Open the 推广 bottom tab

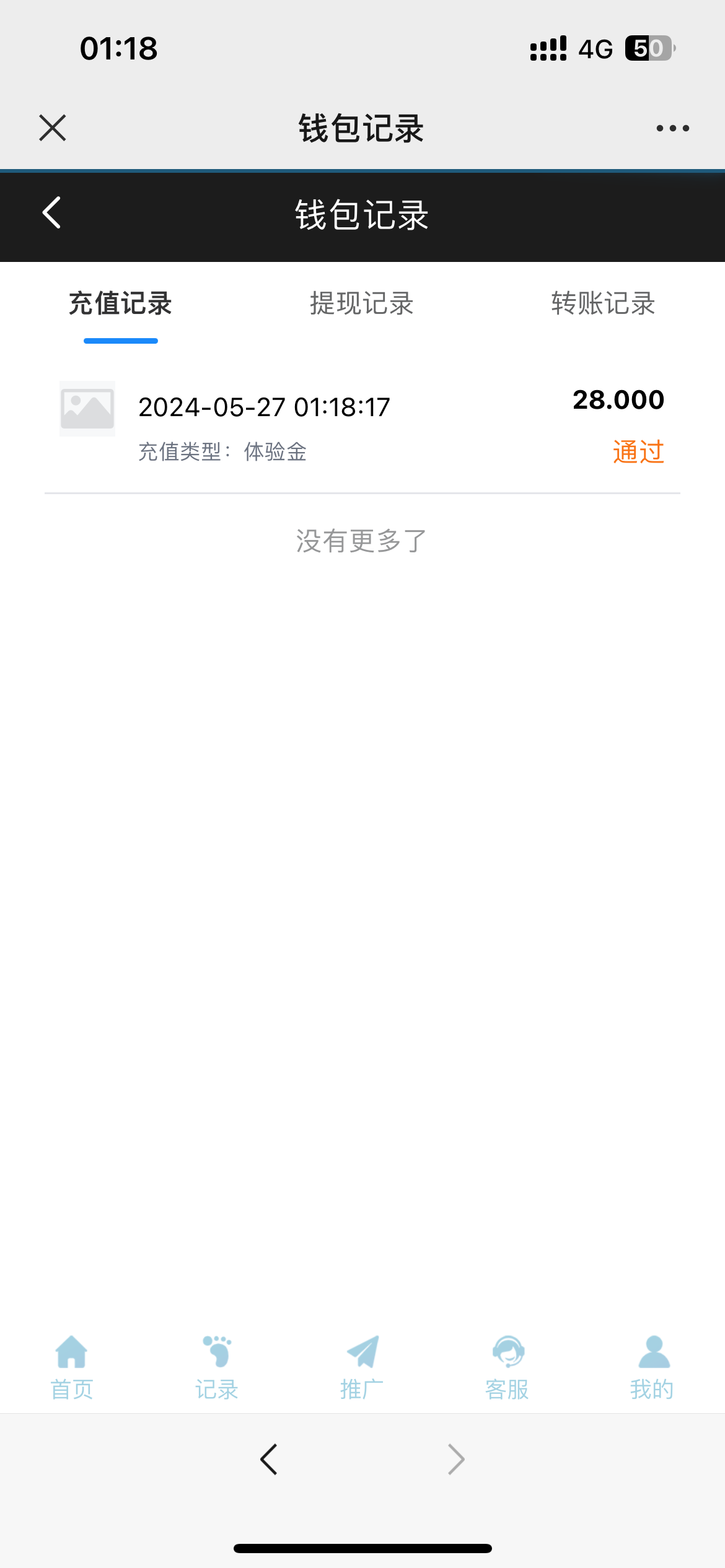point(362,1367)
